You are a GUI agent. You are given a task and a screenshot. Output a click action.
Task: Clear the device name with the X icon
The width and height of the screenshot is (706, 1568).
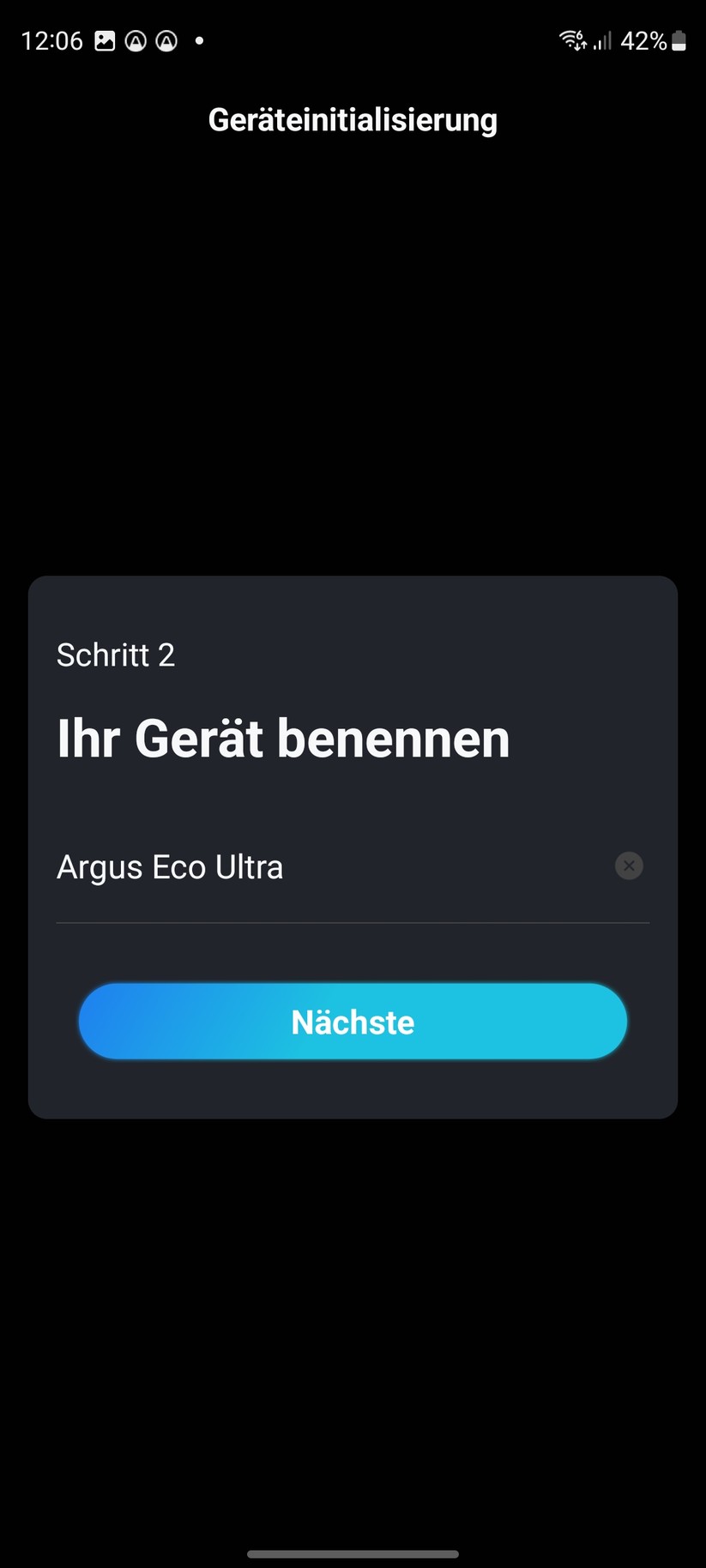coord(629,865)
